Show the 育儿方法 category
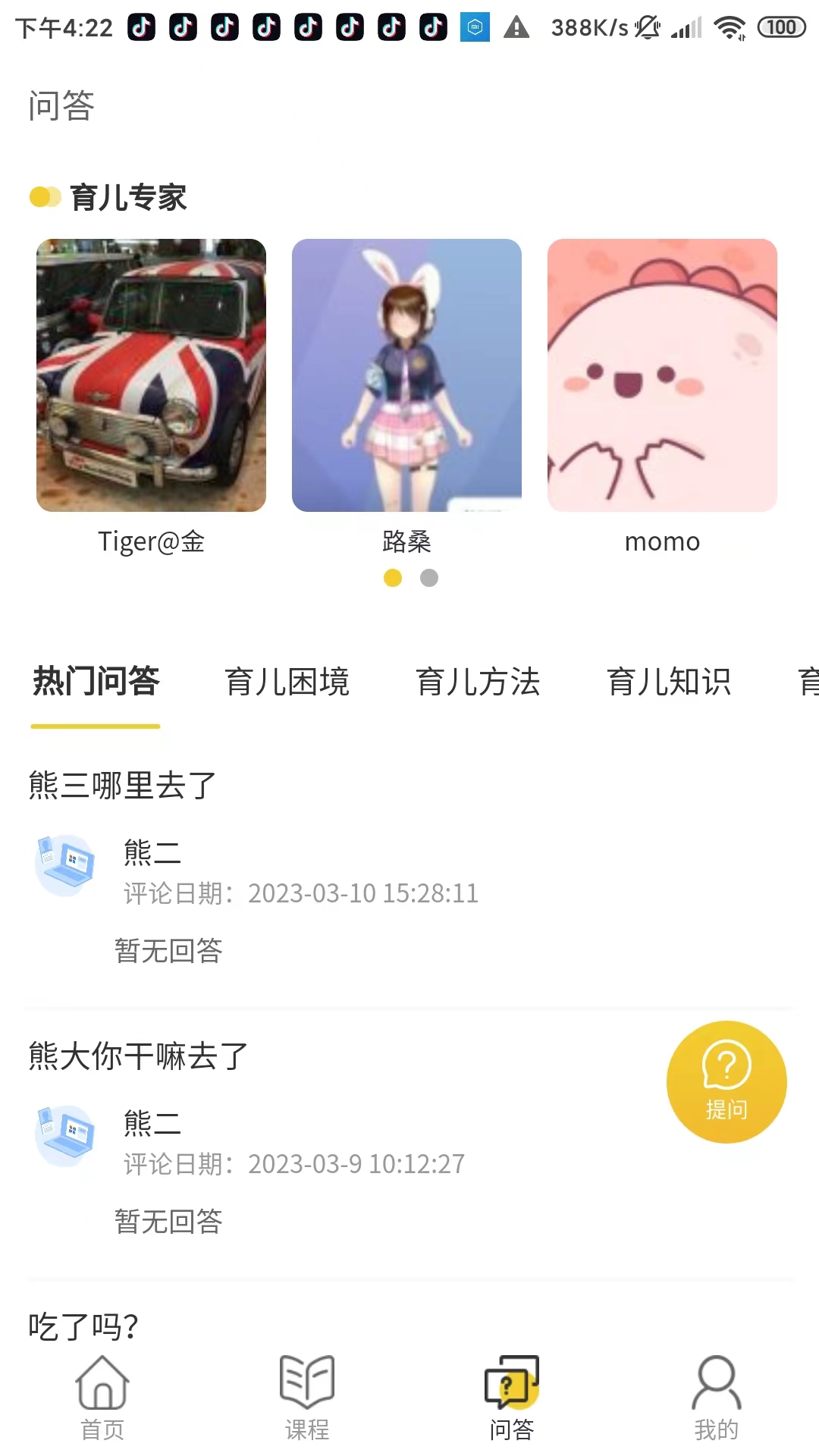819x1456 pixels. coord(478,682)
